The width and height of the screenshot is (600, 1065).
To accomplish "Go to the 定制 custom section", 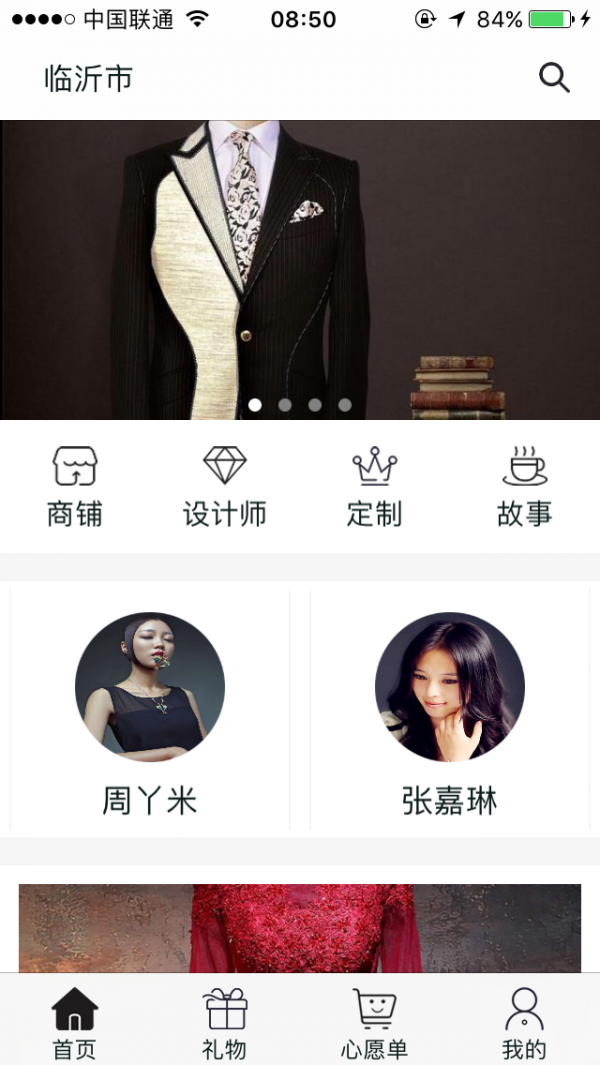I will click(375, 487).
